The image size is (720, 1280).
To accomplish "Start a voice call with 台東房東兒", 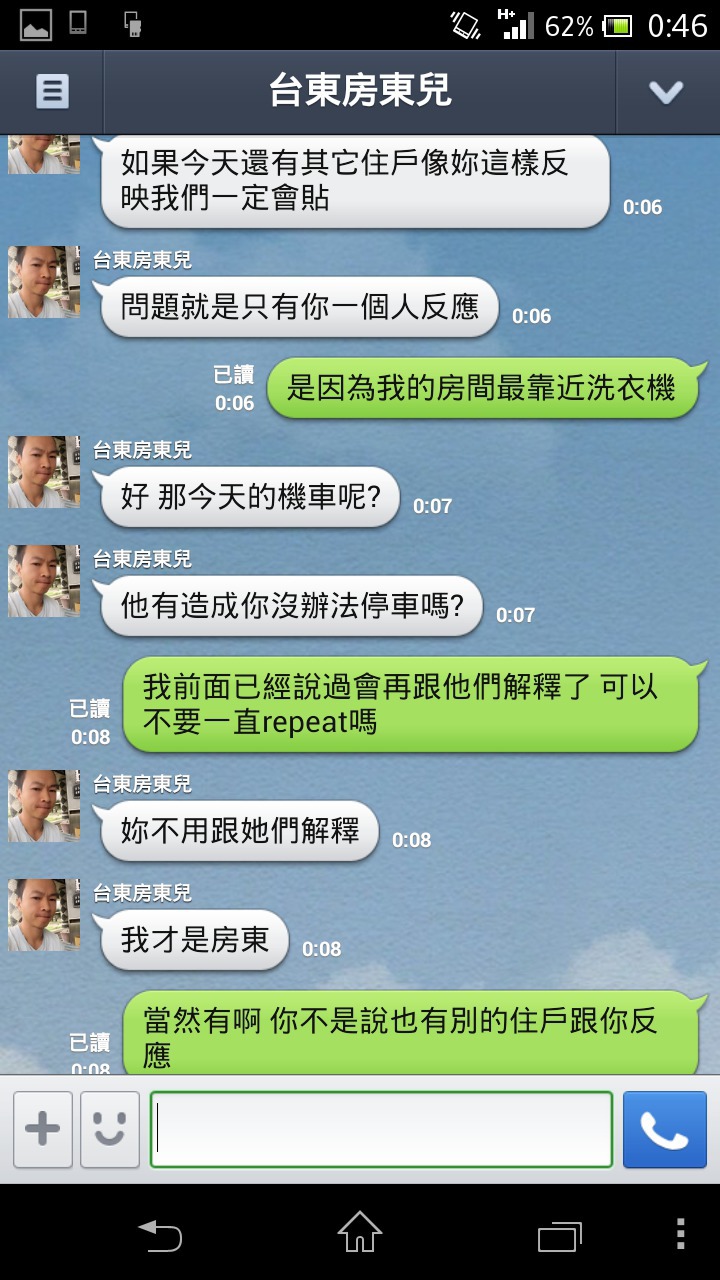I will 664,1129.
